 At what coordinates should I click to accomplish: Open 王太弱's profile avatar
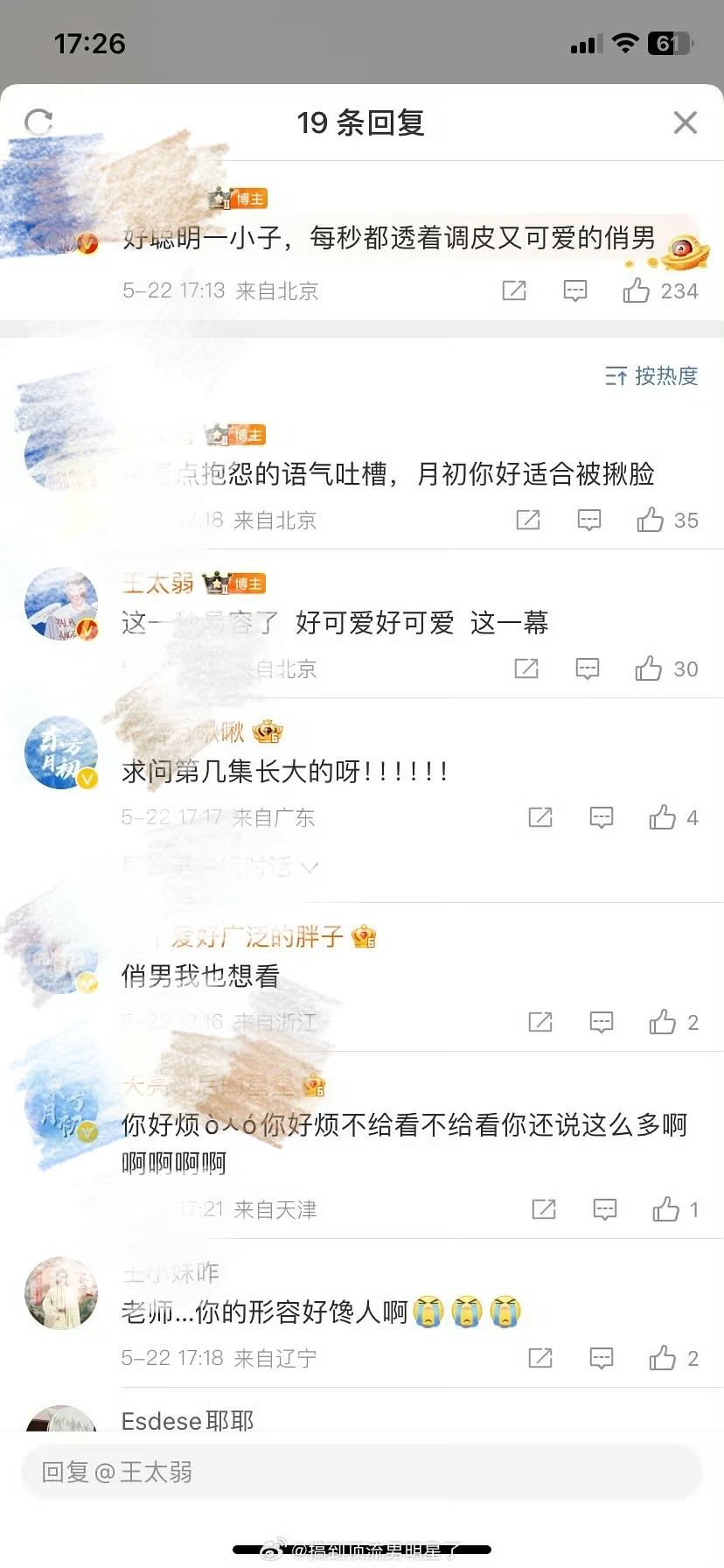pos(61,604)
